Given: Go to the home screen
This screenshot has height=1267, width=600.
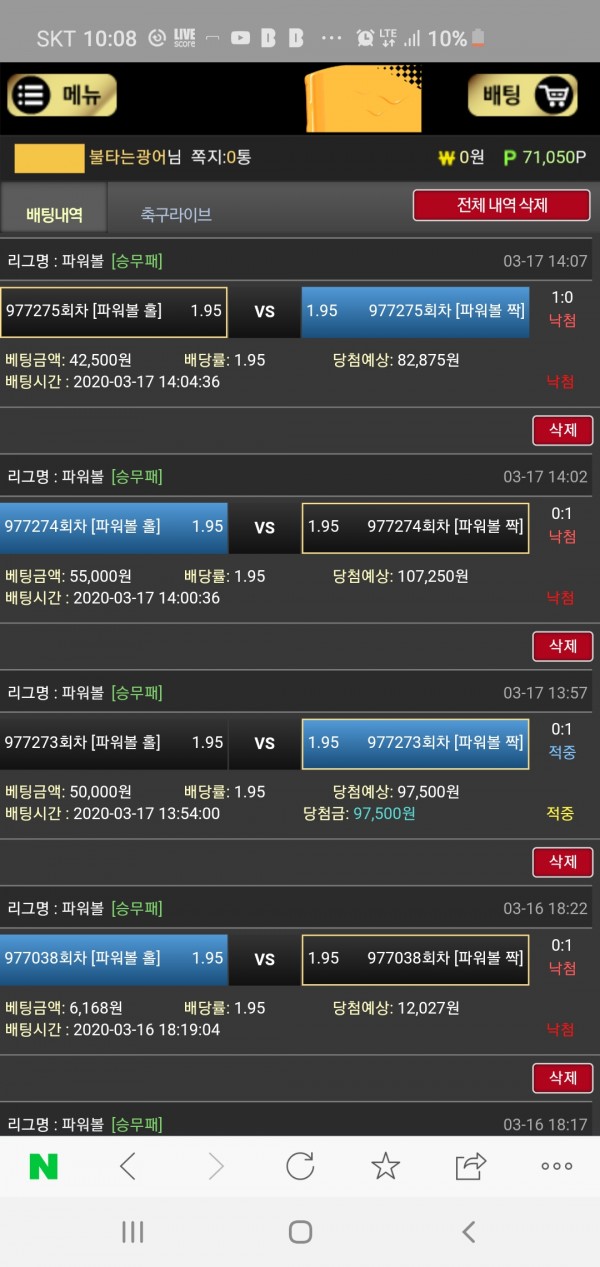Looking at the screenshot, I should pos(300,1232).
